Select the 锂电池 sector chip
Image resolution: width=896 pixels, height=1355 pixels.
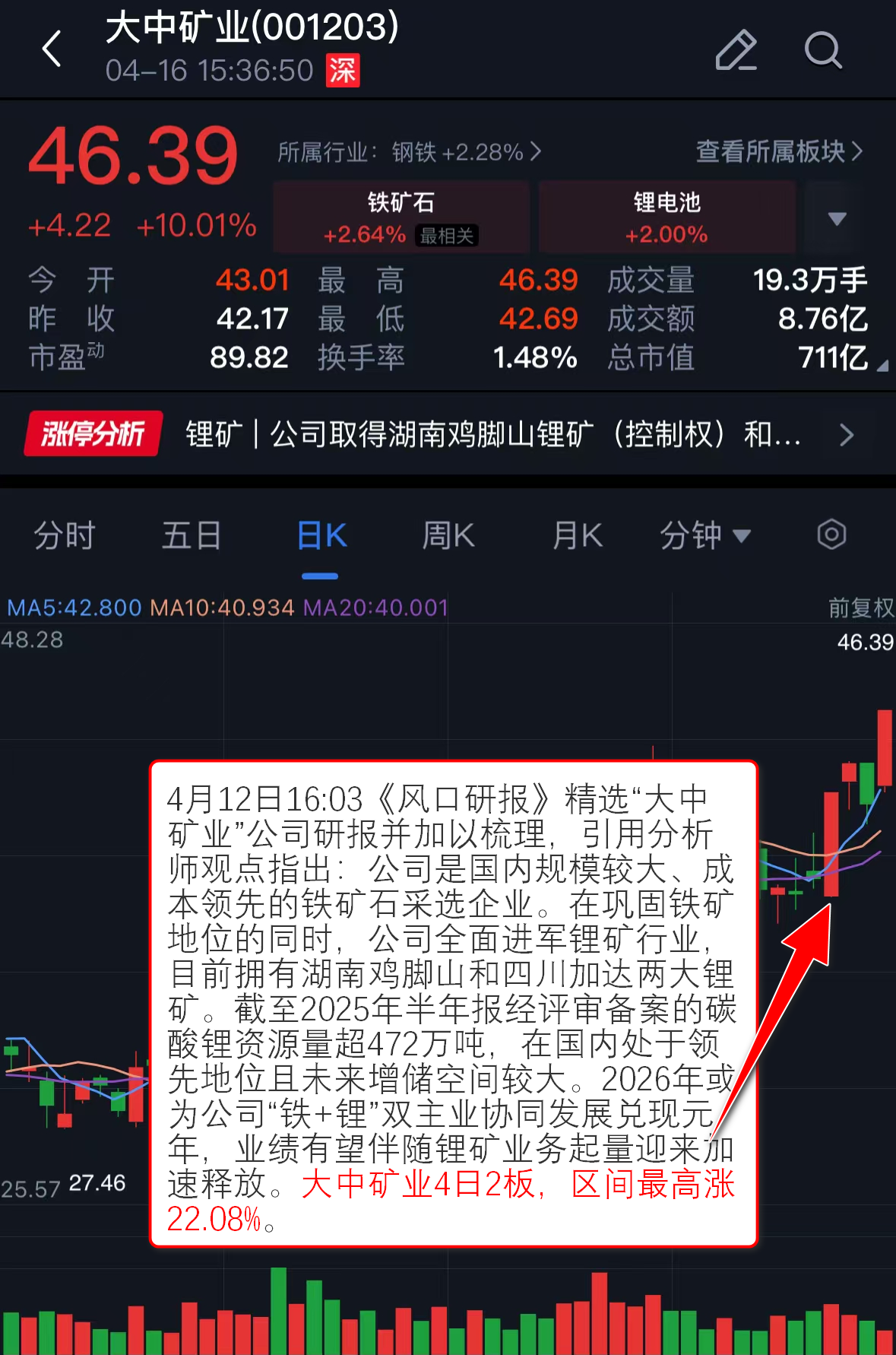pos(666,217)
